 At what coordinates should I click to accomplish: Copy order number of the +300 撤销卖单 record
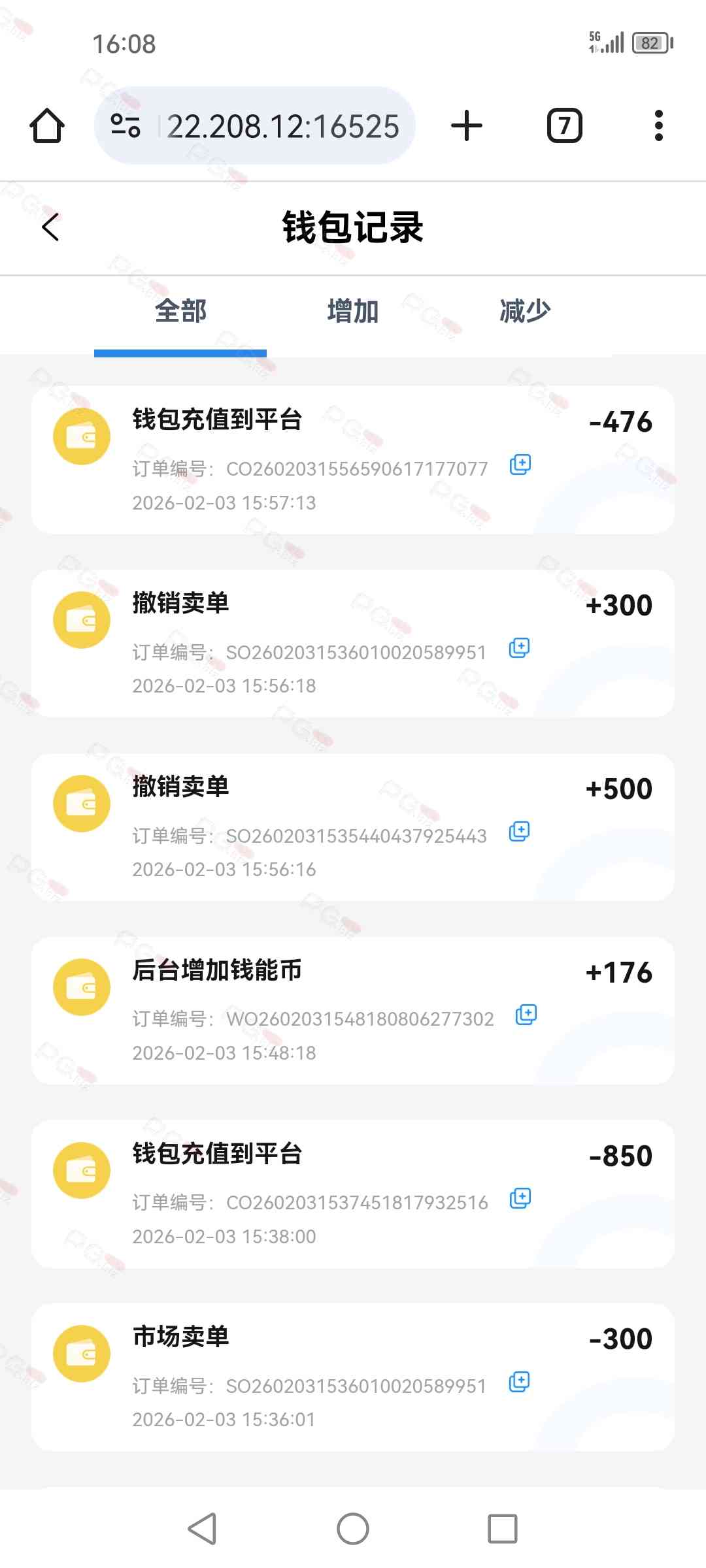coord(519,648)
